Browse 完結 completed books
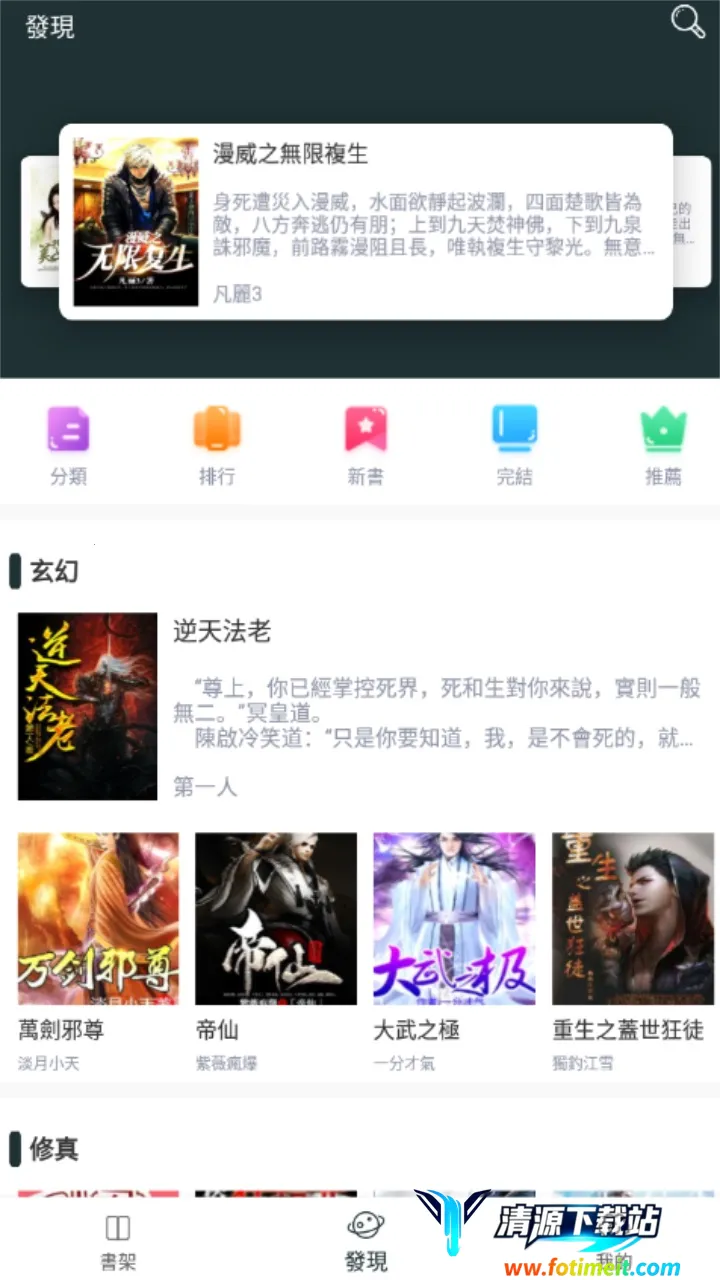 point(514,445)
